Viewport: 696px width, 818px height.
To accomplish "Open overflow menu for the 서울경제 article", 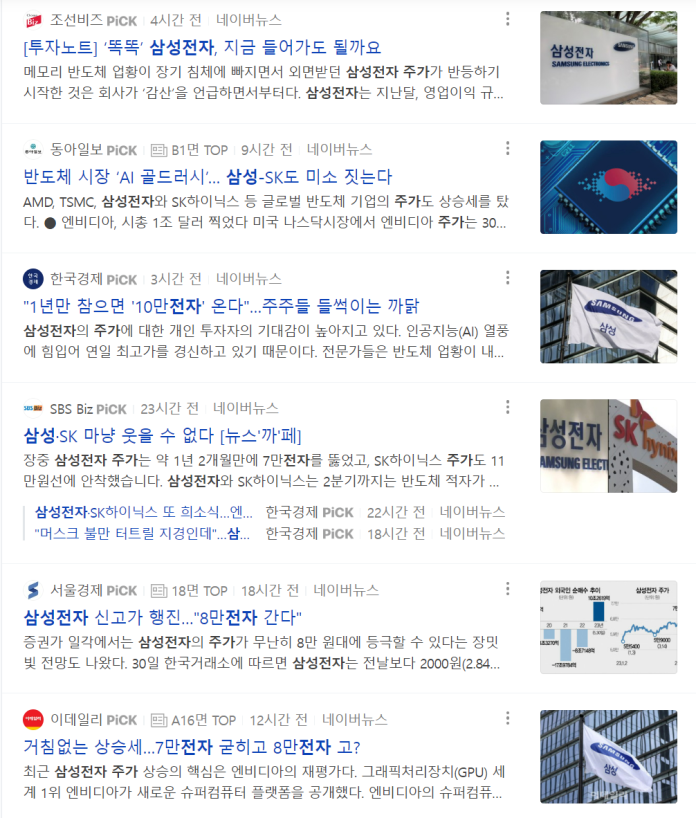I will 509,589.
